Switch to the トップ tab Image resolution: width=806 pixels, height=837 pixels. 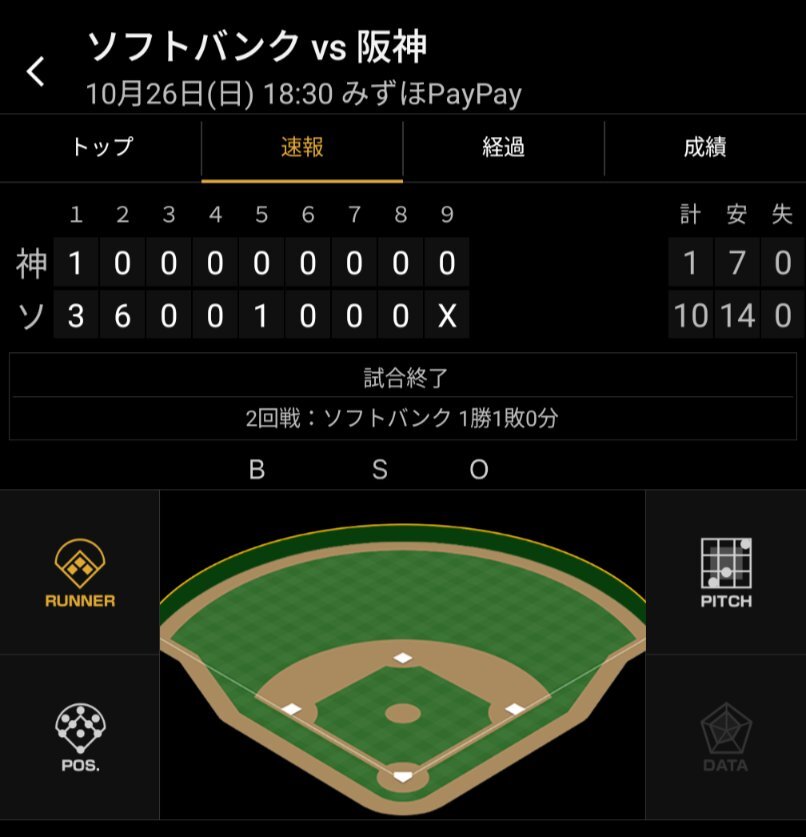coord(101,148)
